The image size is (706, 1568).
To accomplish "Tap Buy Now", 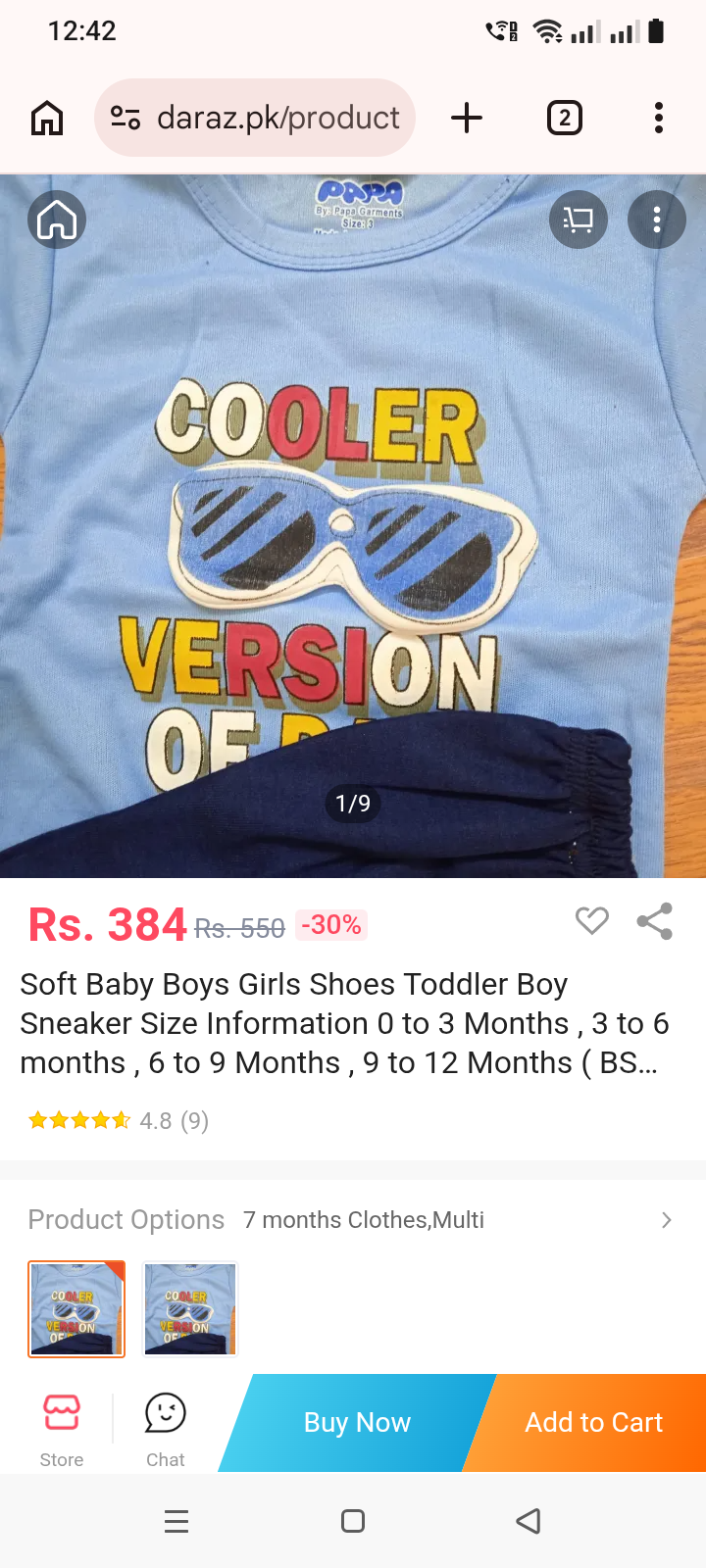I will click(357, 1423).
